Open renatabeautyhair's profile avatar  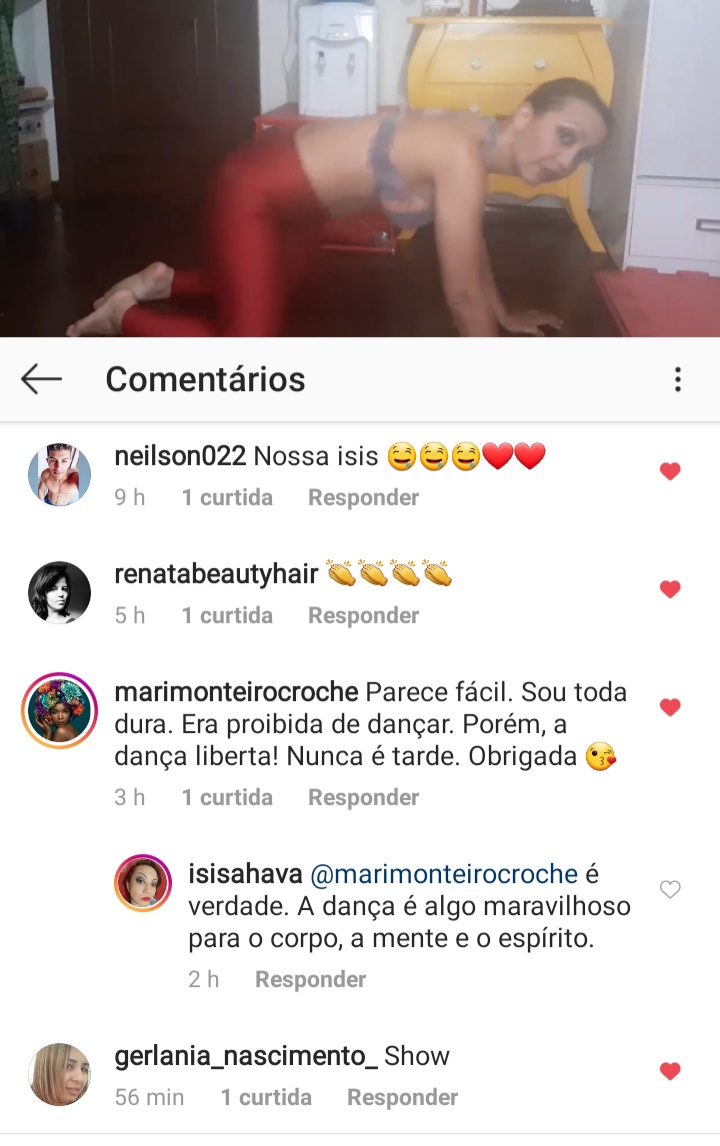point(59,592)
